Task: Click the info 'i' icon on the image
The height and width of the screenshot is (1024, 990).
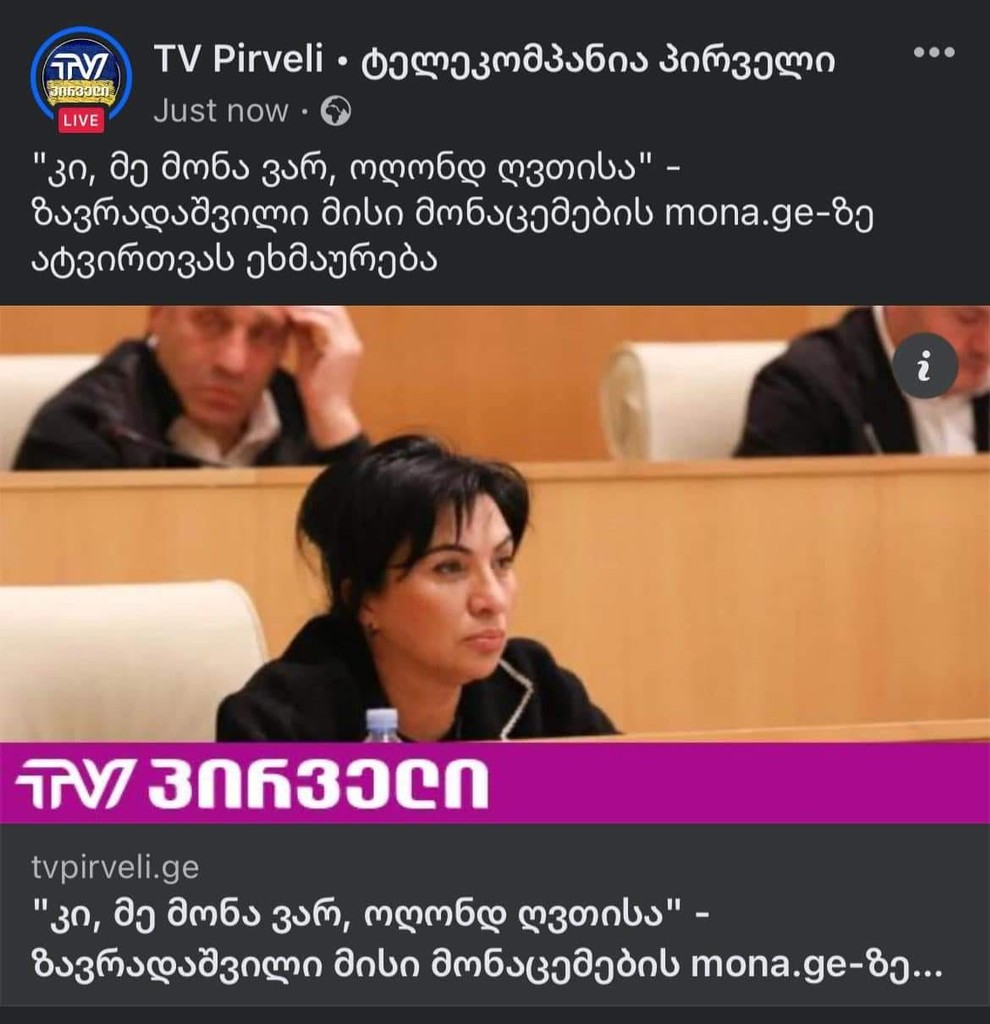Action: coord(925,366)
